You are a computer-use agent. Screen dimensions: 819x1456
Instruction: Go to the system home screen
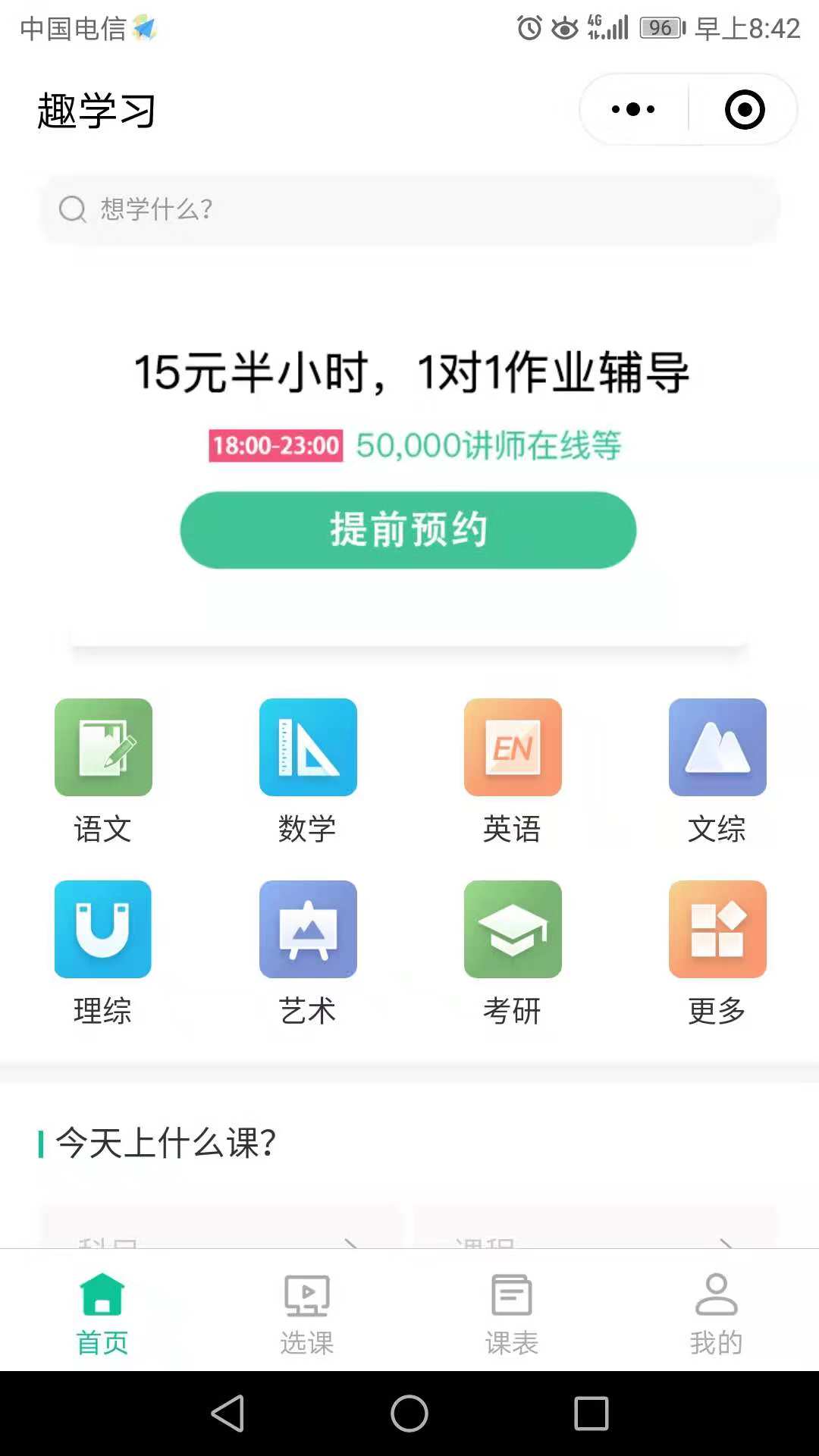[x=409, y=1414]
